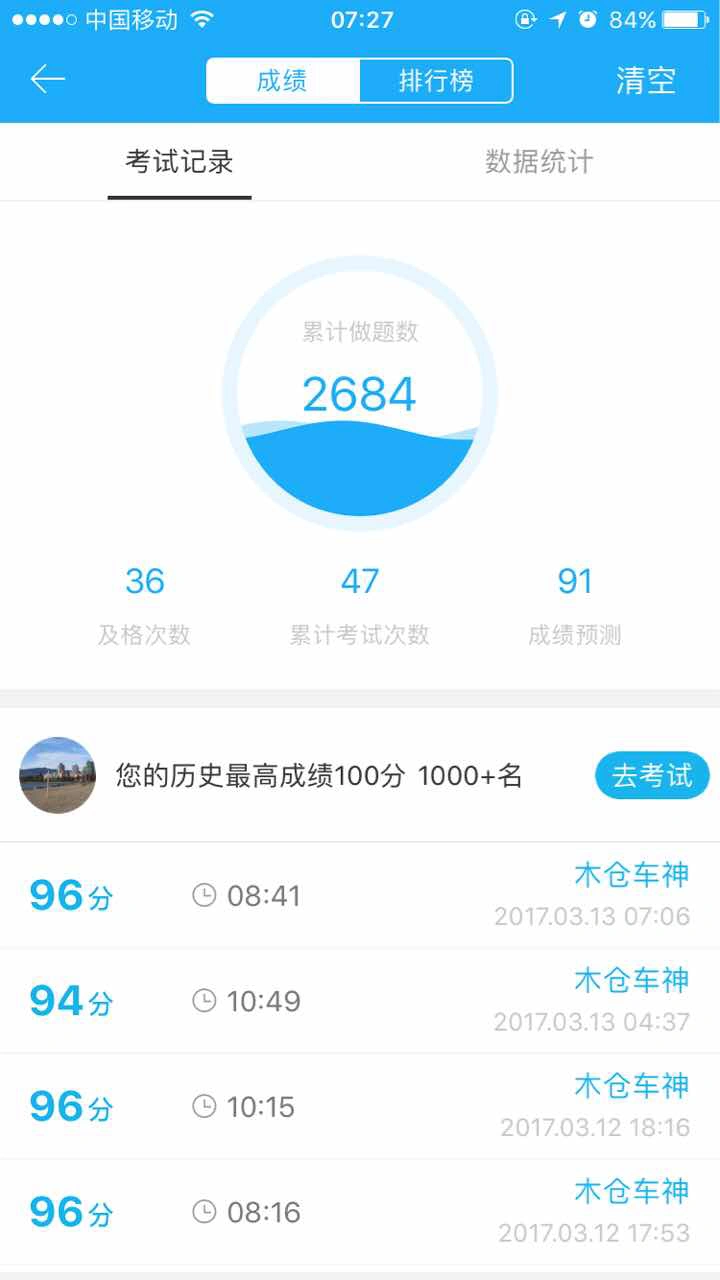This screenshot has width=720, height=1280.
Task: Open the 考试记录 tab
Action: pos(180,162)
